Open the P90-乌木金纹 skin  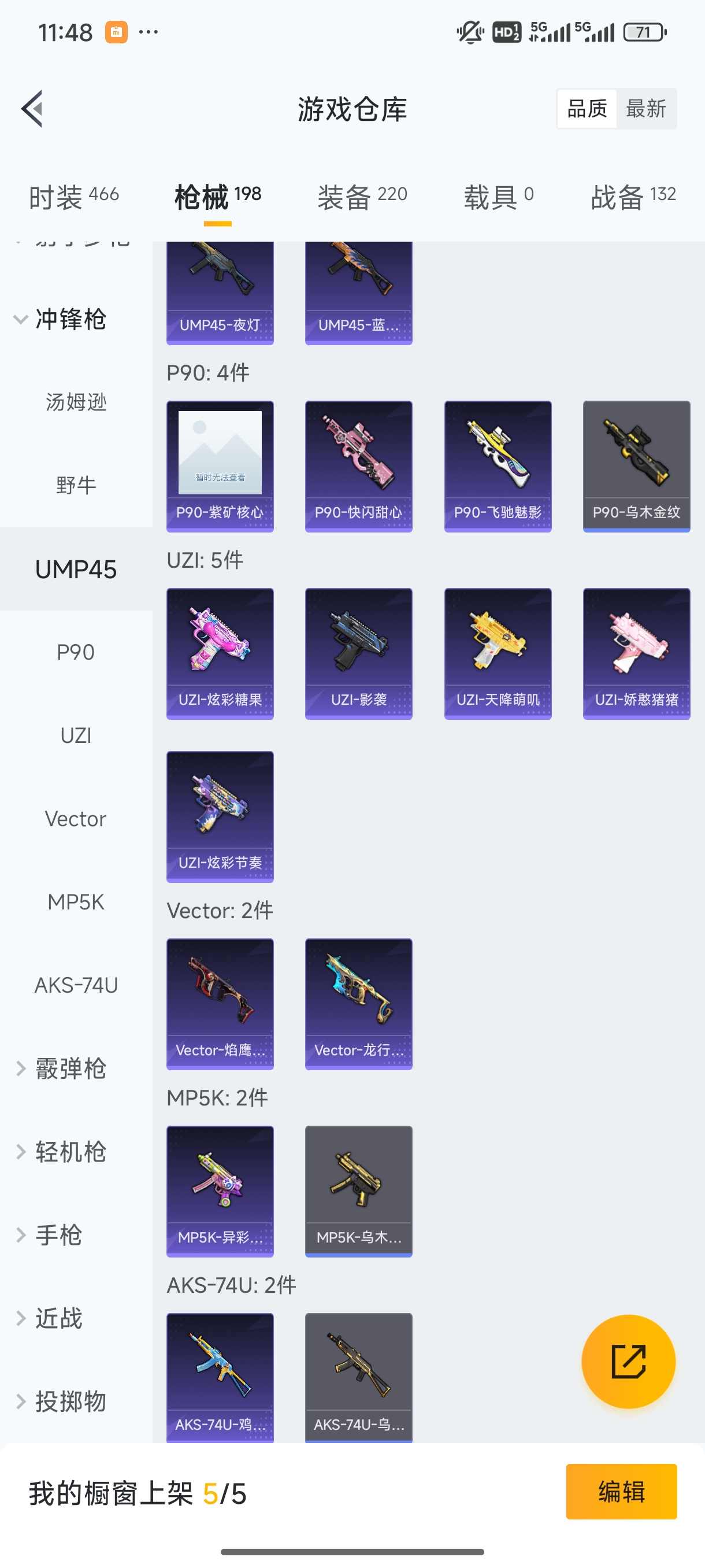(636, 465)
